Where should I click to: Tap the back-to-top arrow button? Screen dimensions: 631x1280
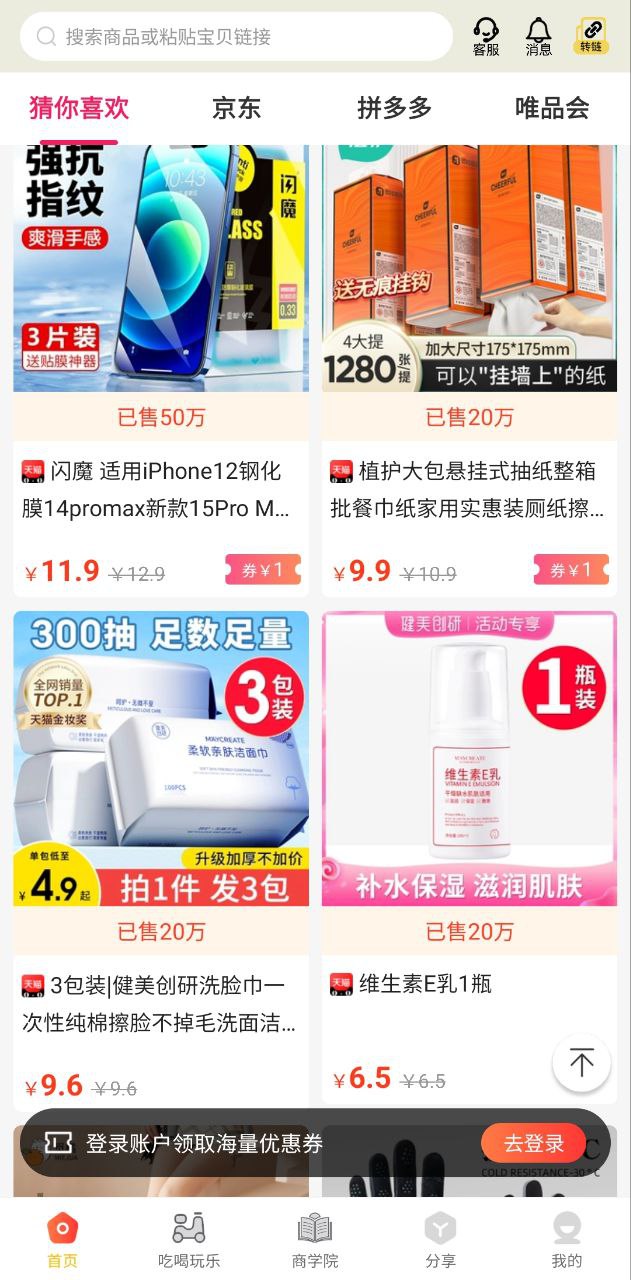pyautogui.click(x=582, y=1063)
